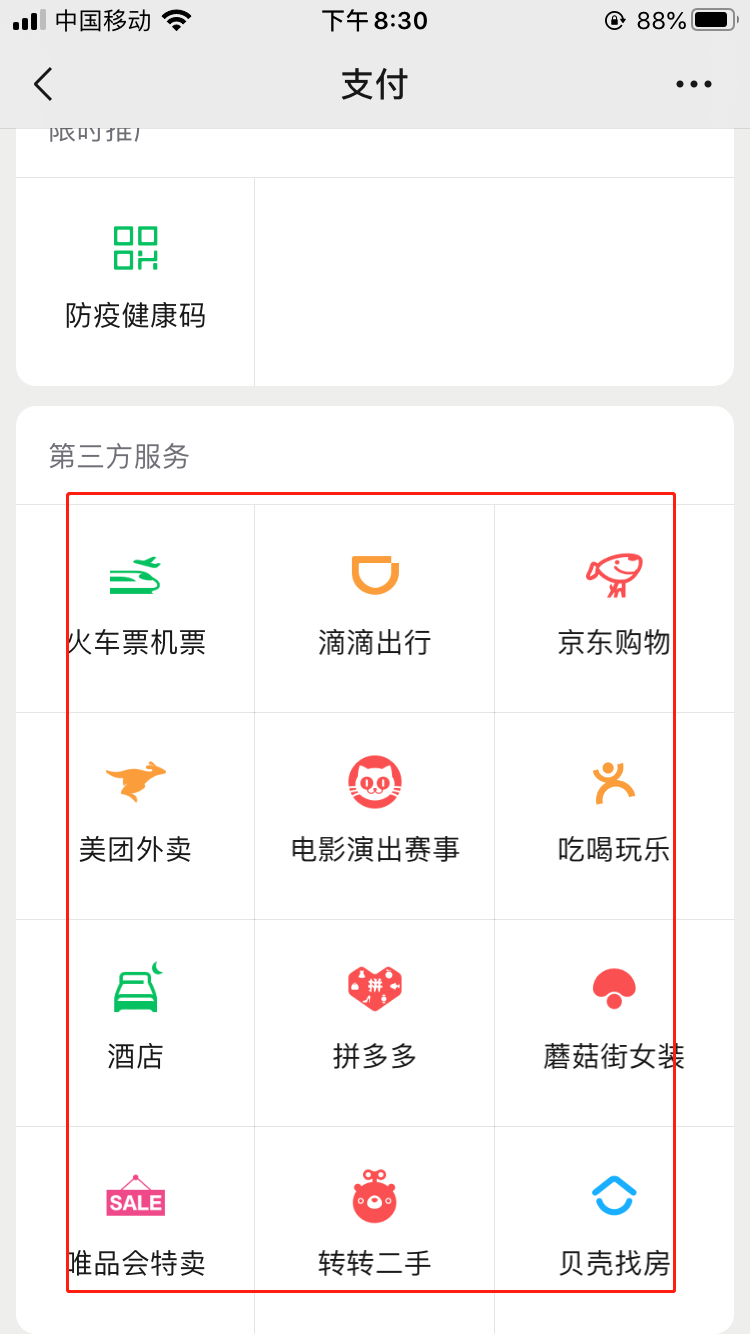Open 美团外卖
The height and width of the screenshot is (1334, 750).
tap(135, 815)
